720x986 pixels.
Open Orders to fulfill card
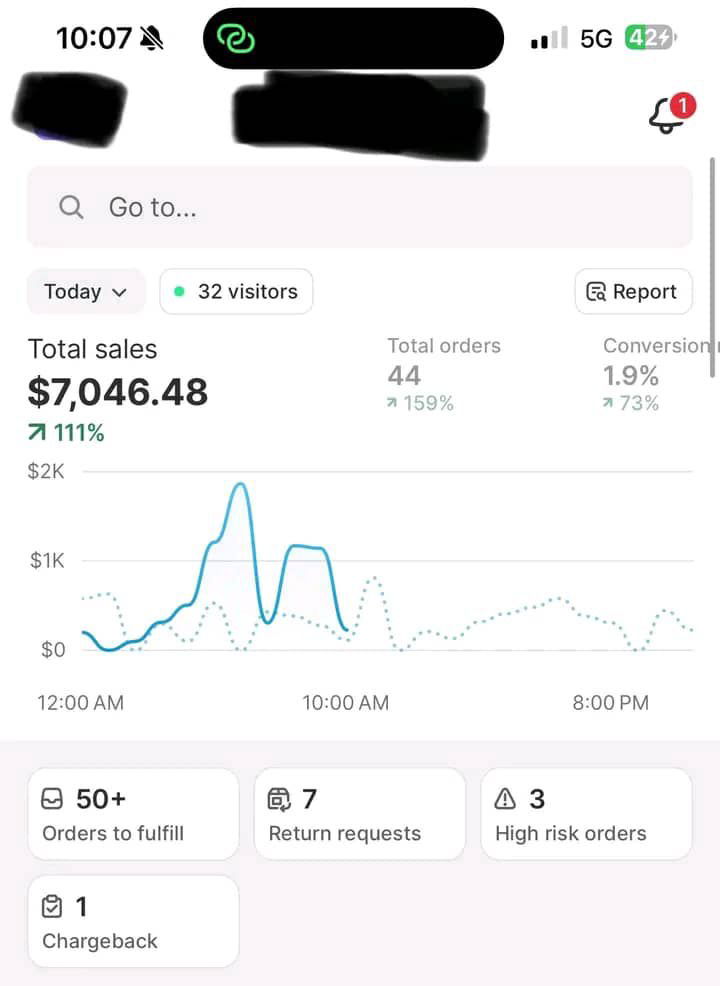pos(133,814)
